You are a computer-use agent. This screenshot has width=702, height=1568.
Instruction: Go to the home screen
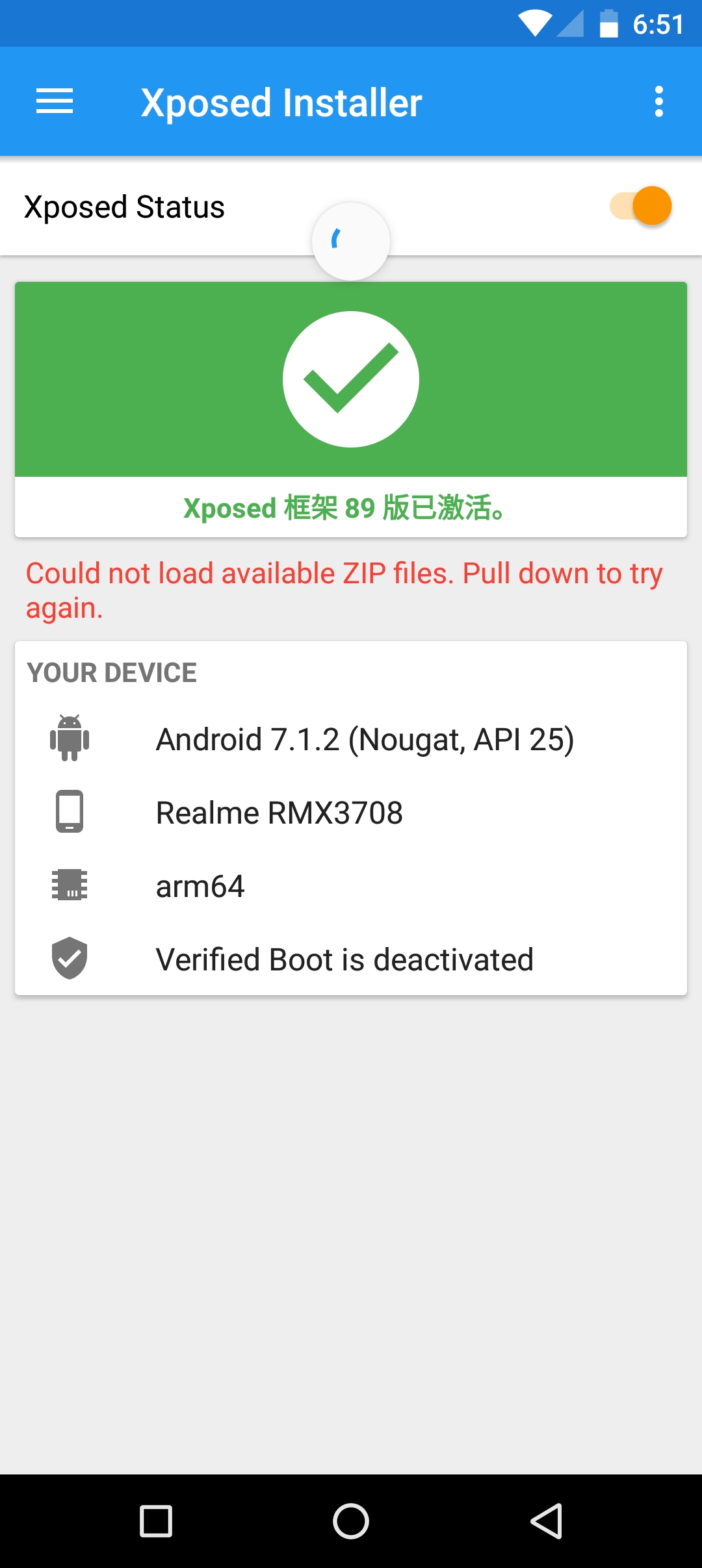tap(351, 1521)
